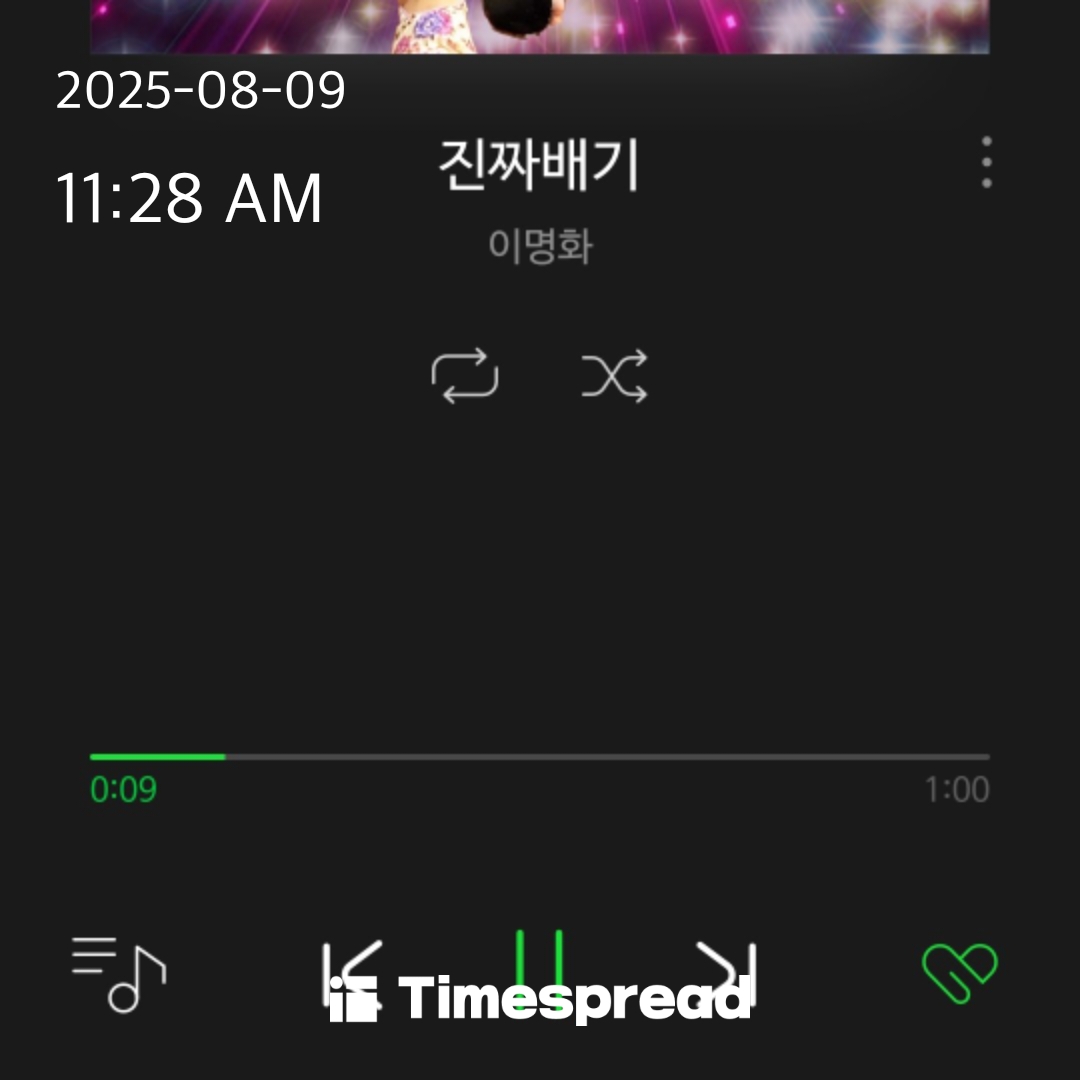1080x1080 pixels.
Task: Tap the playback progress bar
Action: click(x=540, y=757)
